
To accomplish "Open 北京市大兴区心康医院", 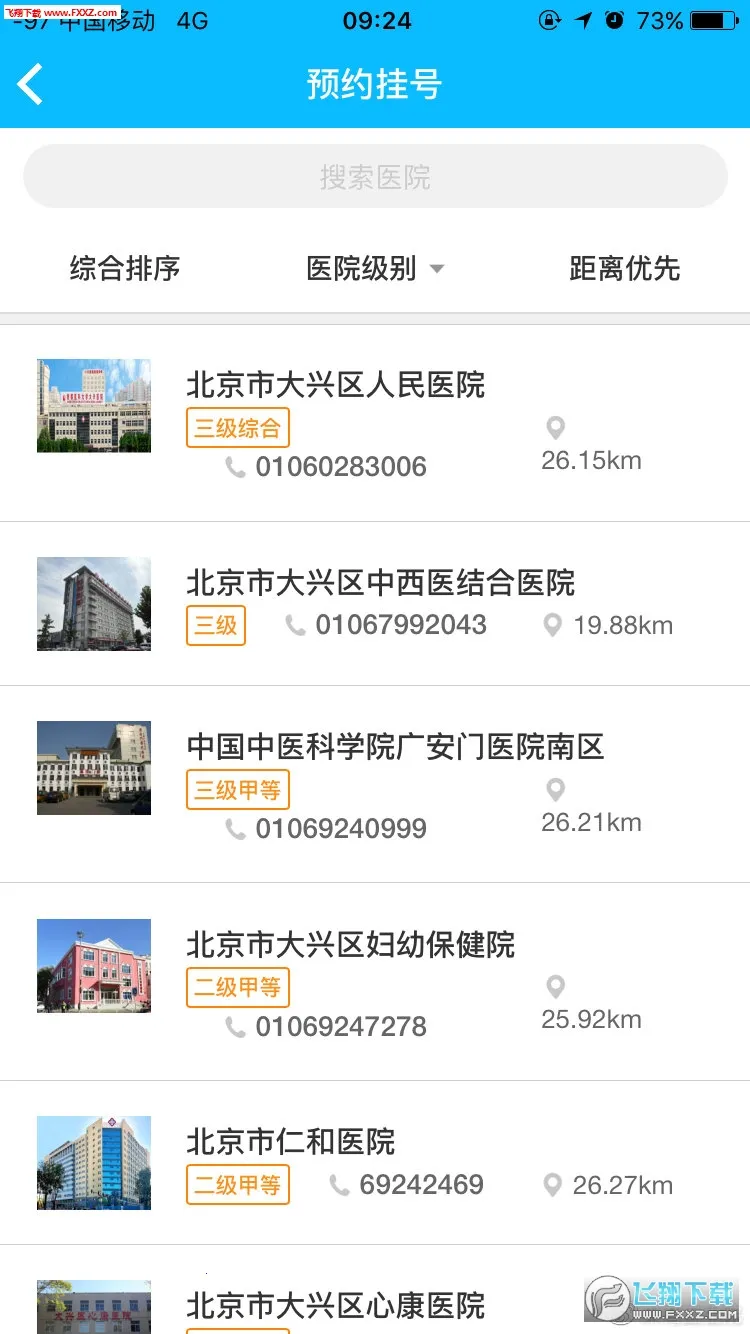I will tap(335, 1303).
